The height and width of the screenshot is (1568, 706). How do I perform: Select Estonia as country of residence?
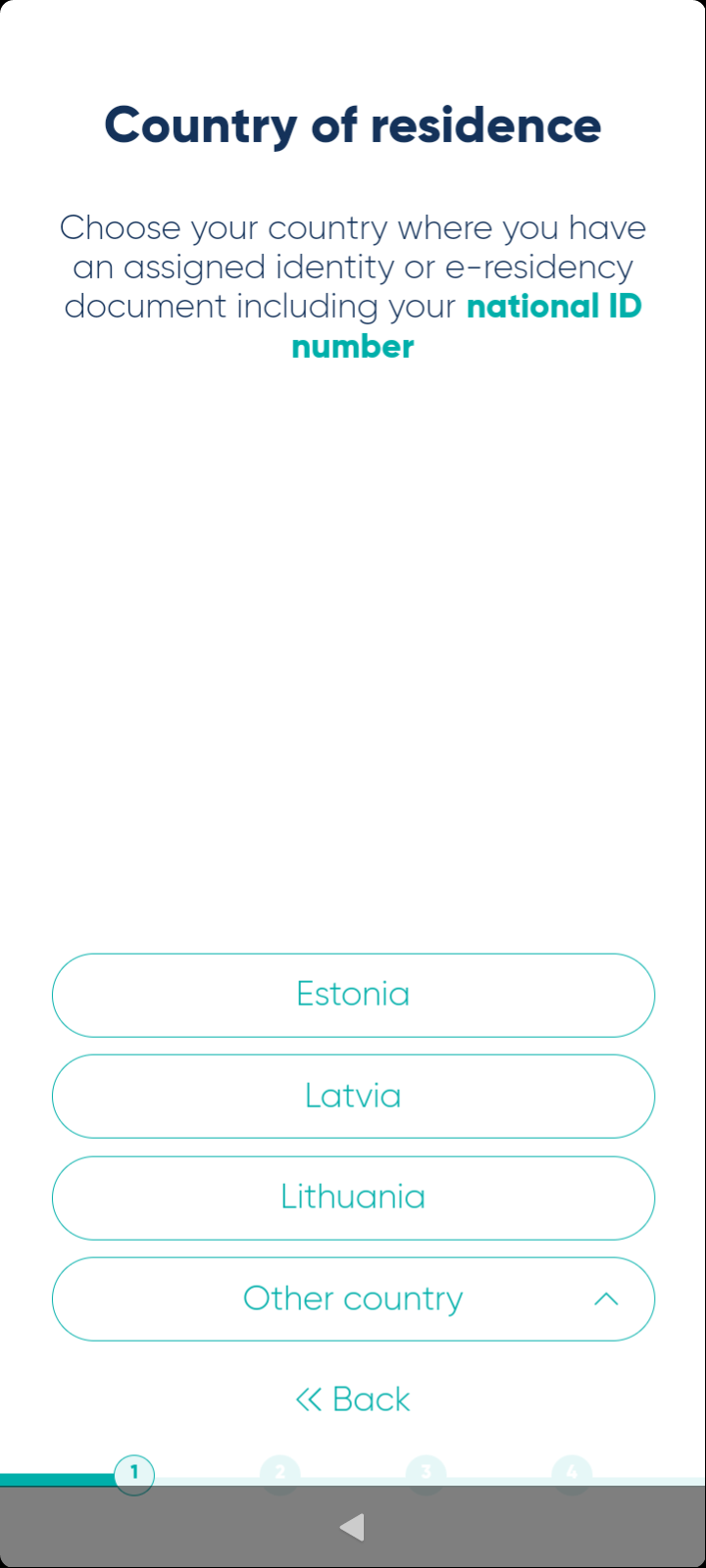pyautogui.click(x=353, y=995)
